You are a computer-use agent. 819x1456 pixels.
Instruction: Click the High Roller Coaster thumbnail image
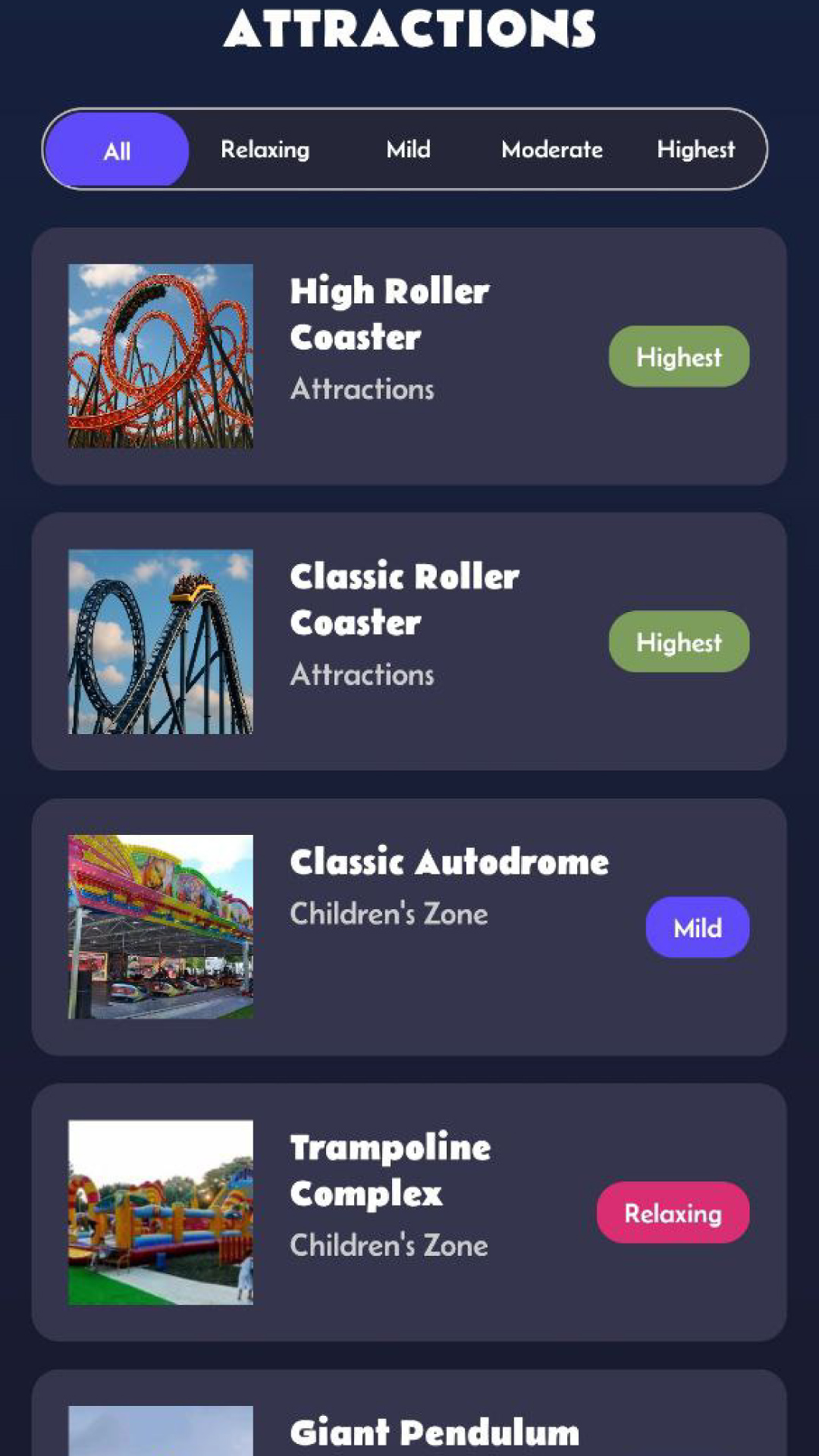160,355
